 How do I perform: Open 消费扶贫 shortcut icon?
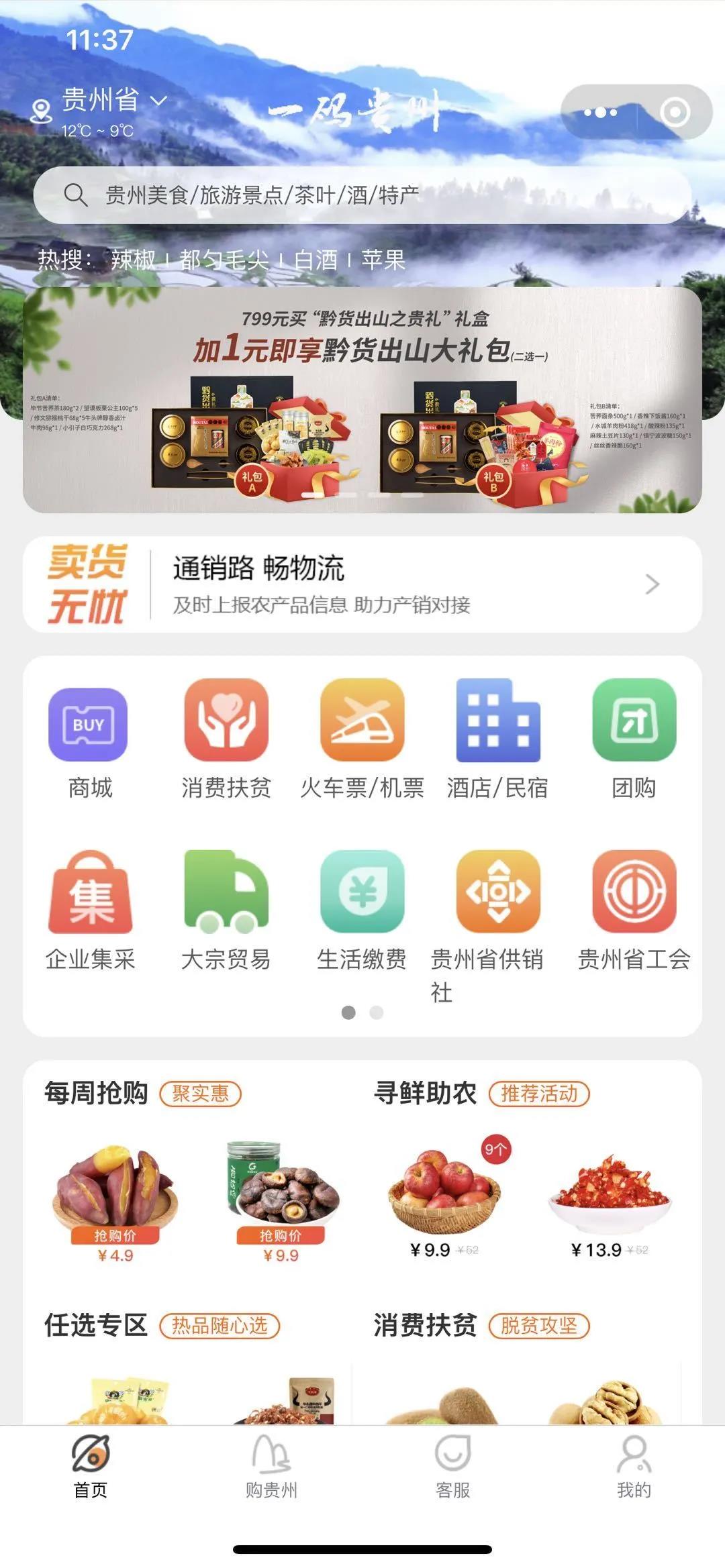[x=226, y=721]
